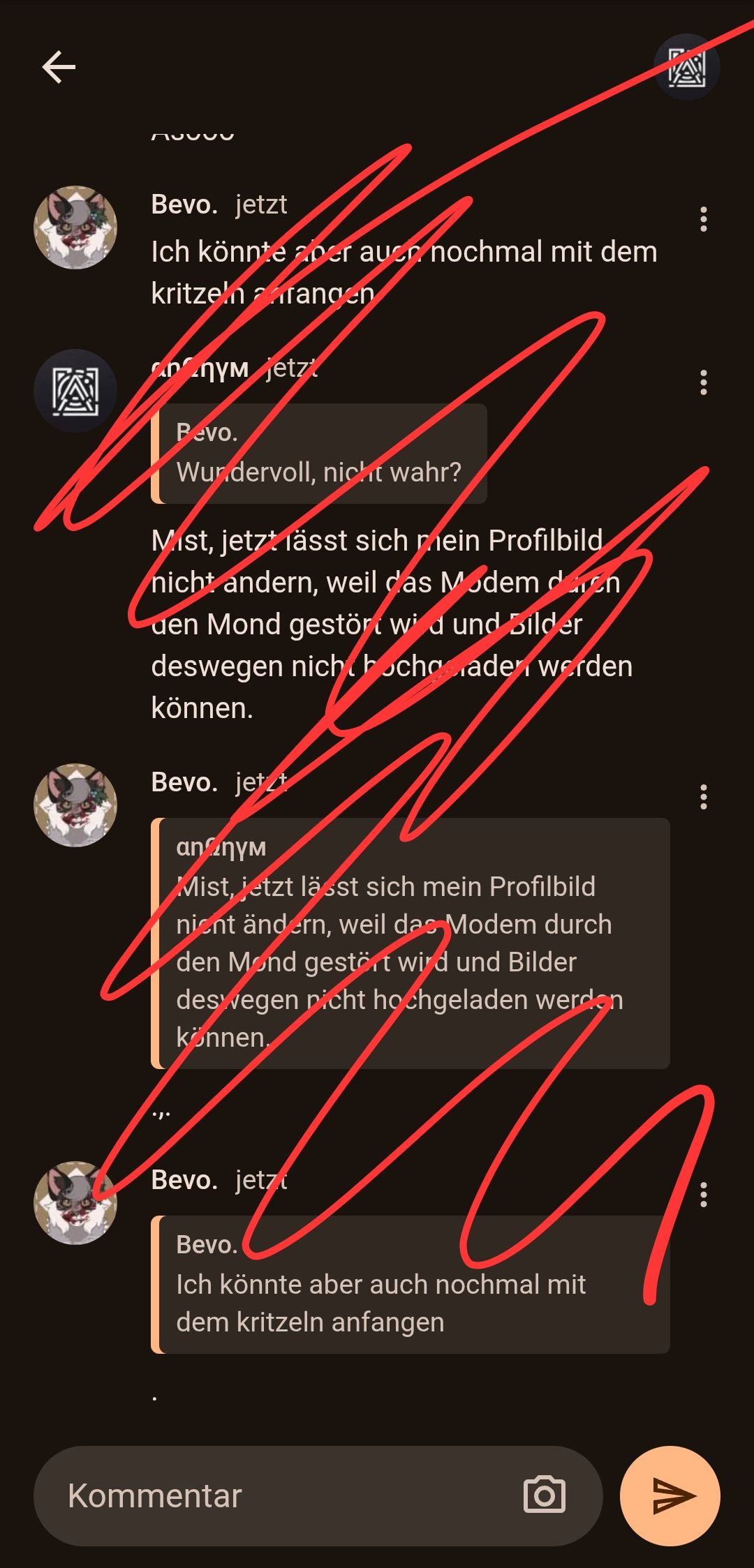Open αηΩηγм's avatar beside the Profilbild comment
This screenshot has height=1568, width=754.
coord(75,390)
